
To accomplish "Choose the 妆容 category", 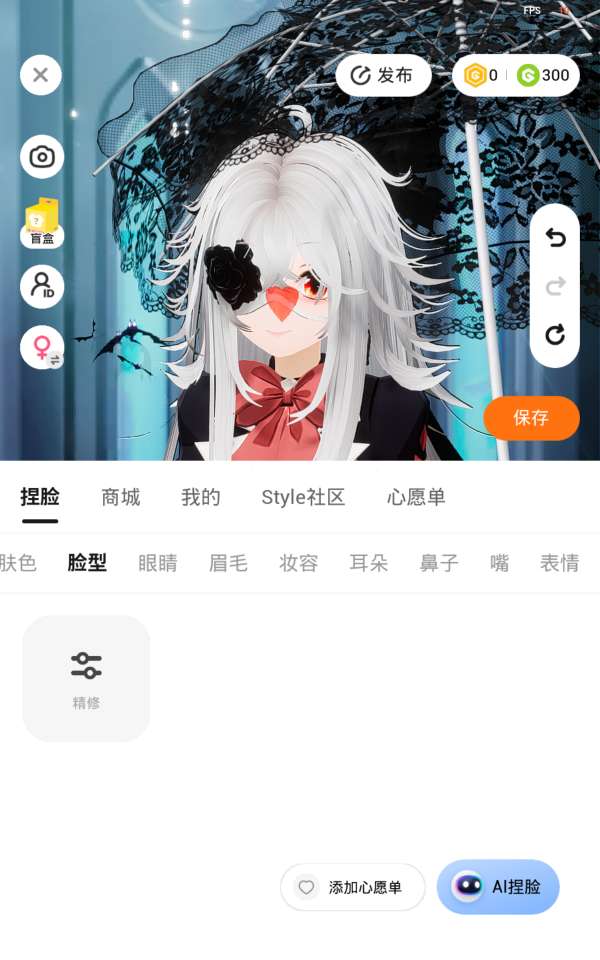I will (299, 563).
